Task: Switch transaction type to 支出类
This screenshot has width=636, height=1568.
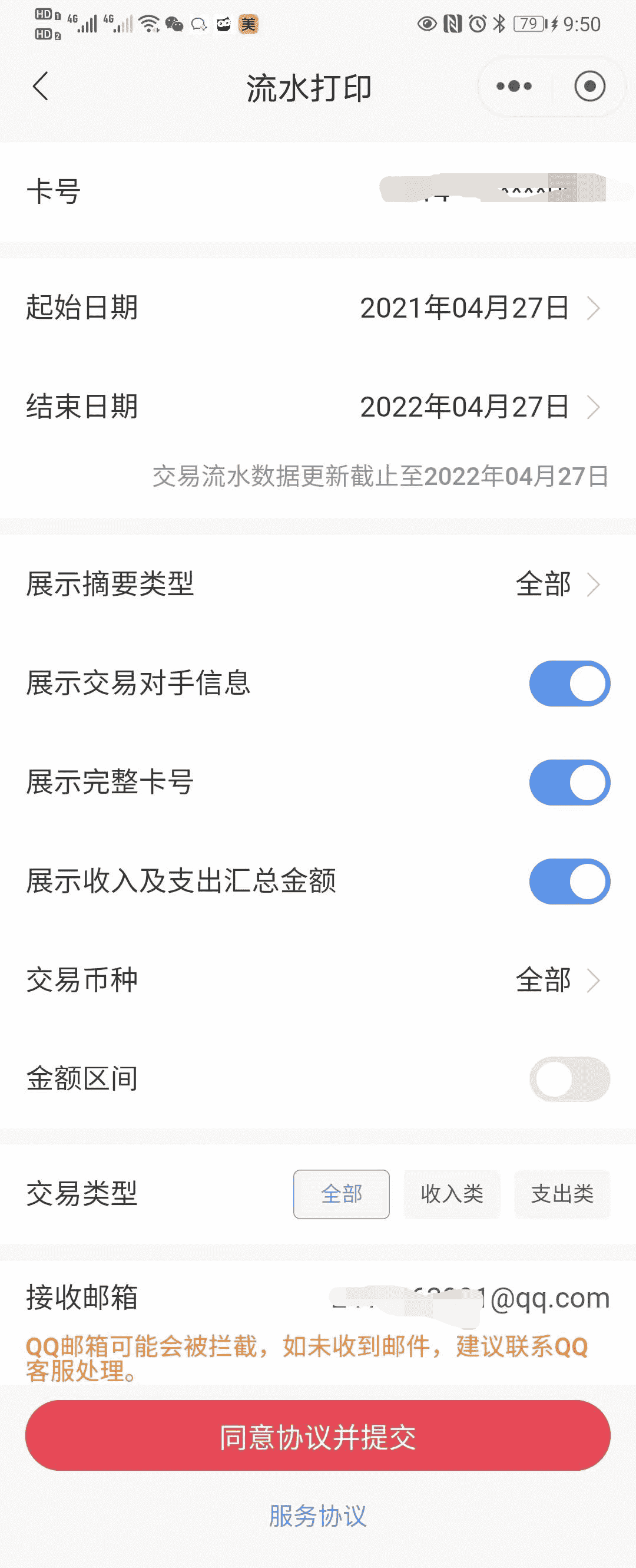Action: [x=562, y=1195]
